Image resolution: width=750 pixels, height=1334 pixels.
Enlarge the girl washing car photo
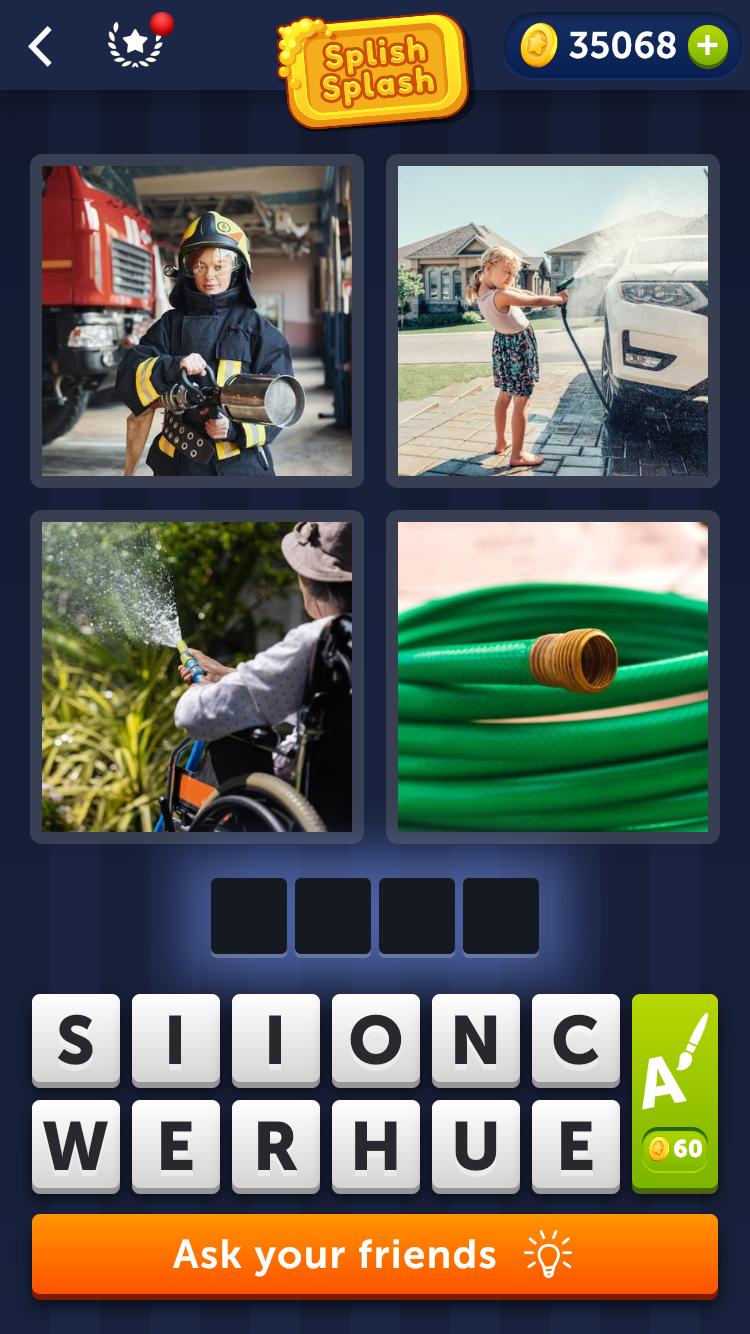[x=553, y=321]
